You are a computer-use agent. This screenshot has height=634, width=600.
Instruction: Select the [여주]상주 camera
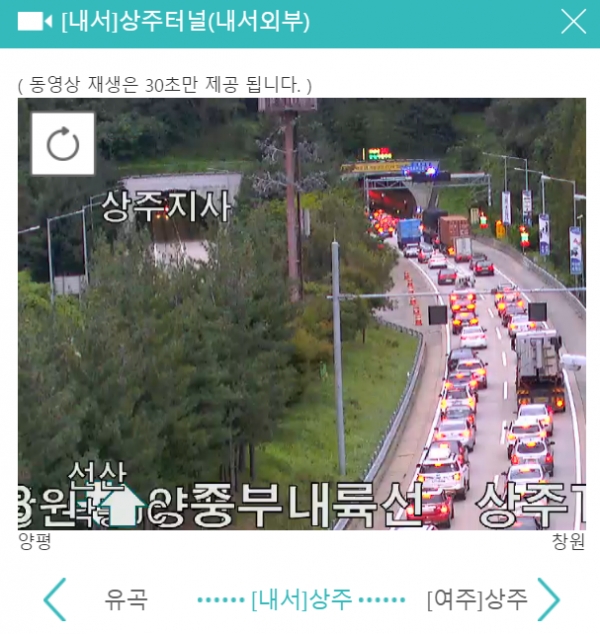[477, 599]
